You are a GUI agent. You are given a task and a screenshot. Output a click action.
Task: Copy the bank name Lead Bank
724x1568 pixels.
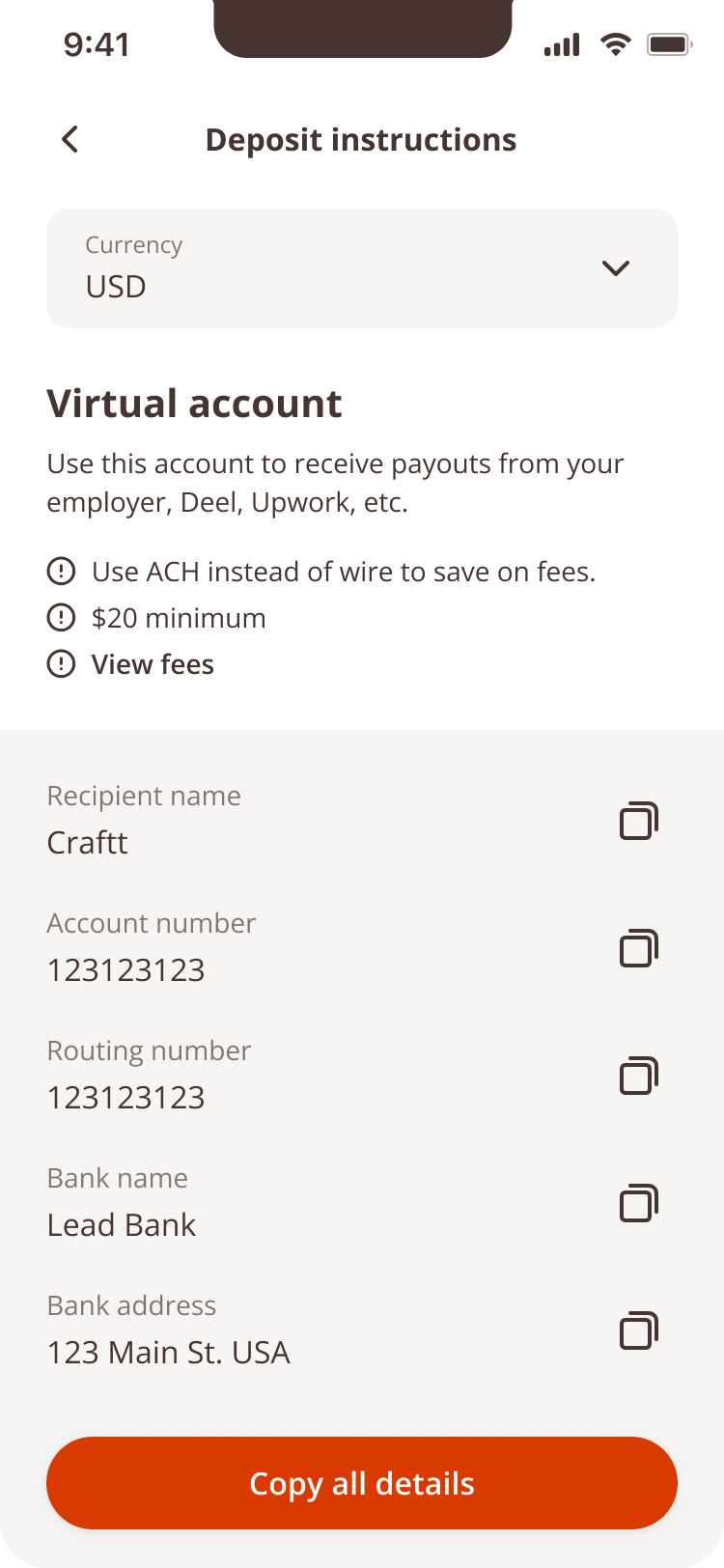pyautogui.click(x=638, y=1204)
